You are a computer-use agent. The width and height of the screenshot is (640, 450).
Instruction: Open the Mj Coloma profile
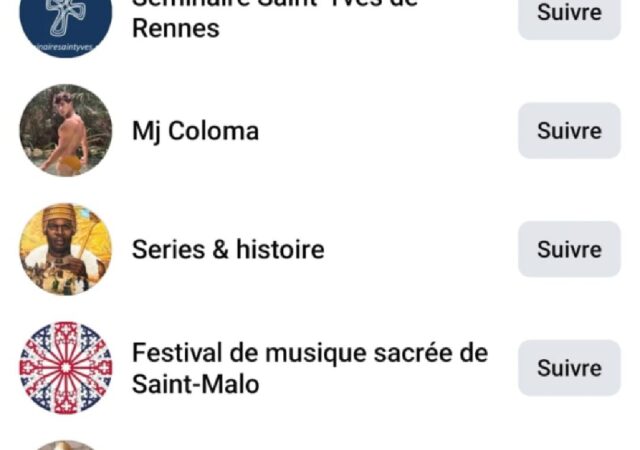pyautogui.click(x=195, y=131)
